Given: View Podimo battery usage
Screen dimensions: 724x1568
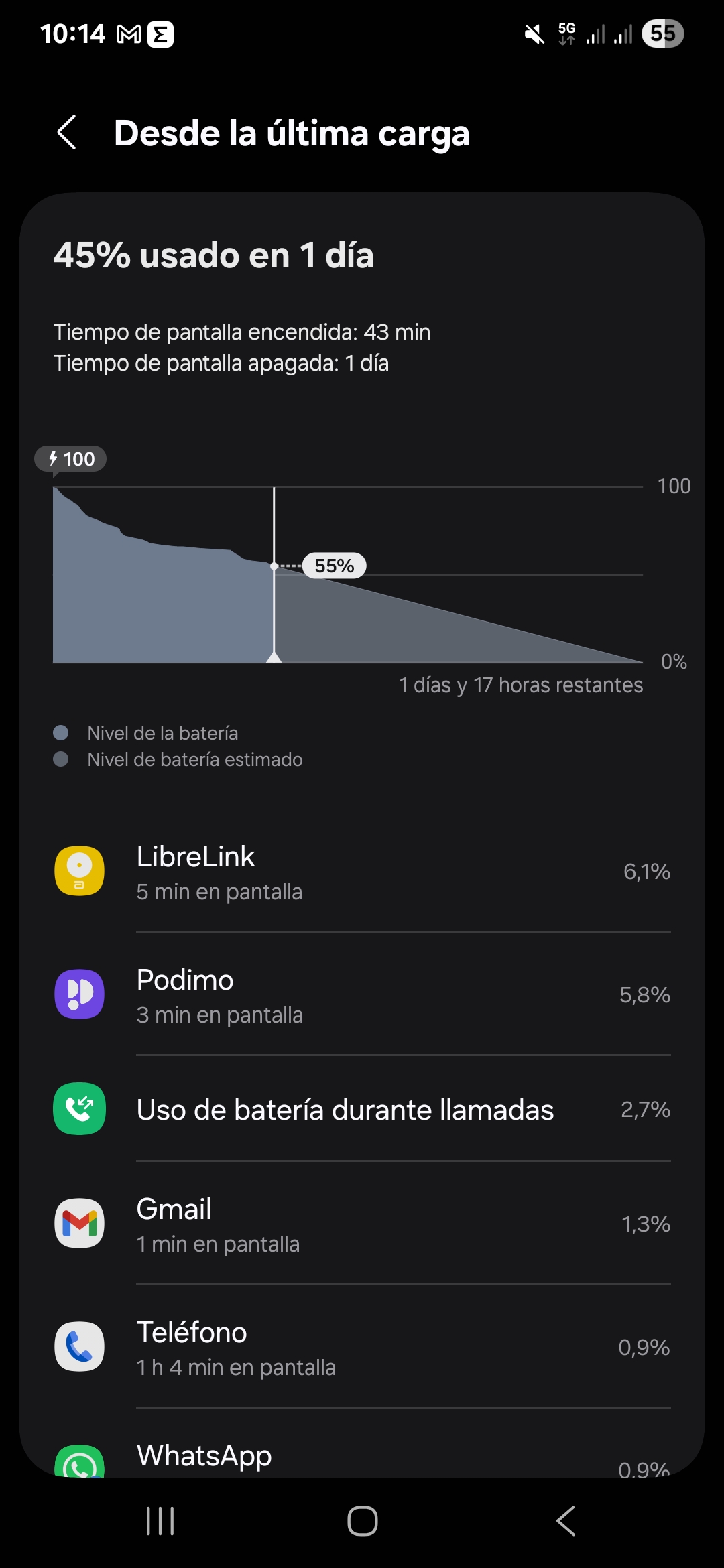Looking at the screenshot, I should coord(362,996).
